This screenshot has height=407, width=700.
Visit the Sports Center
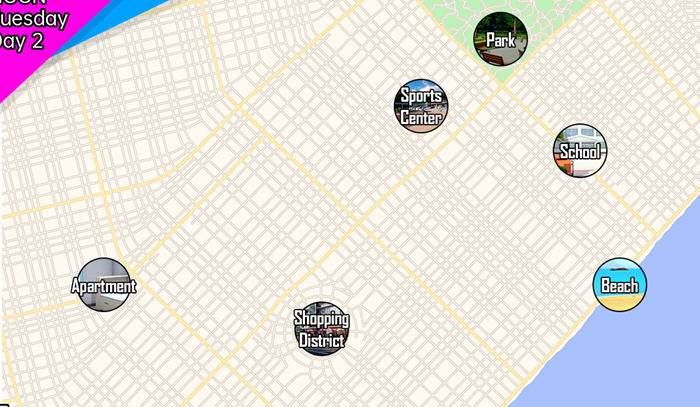coord(421,106)
